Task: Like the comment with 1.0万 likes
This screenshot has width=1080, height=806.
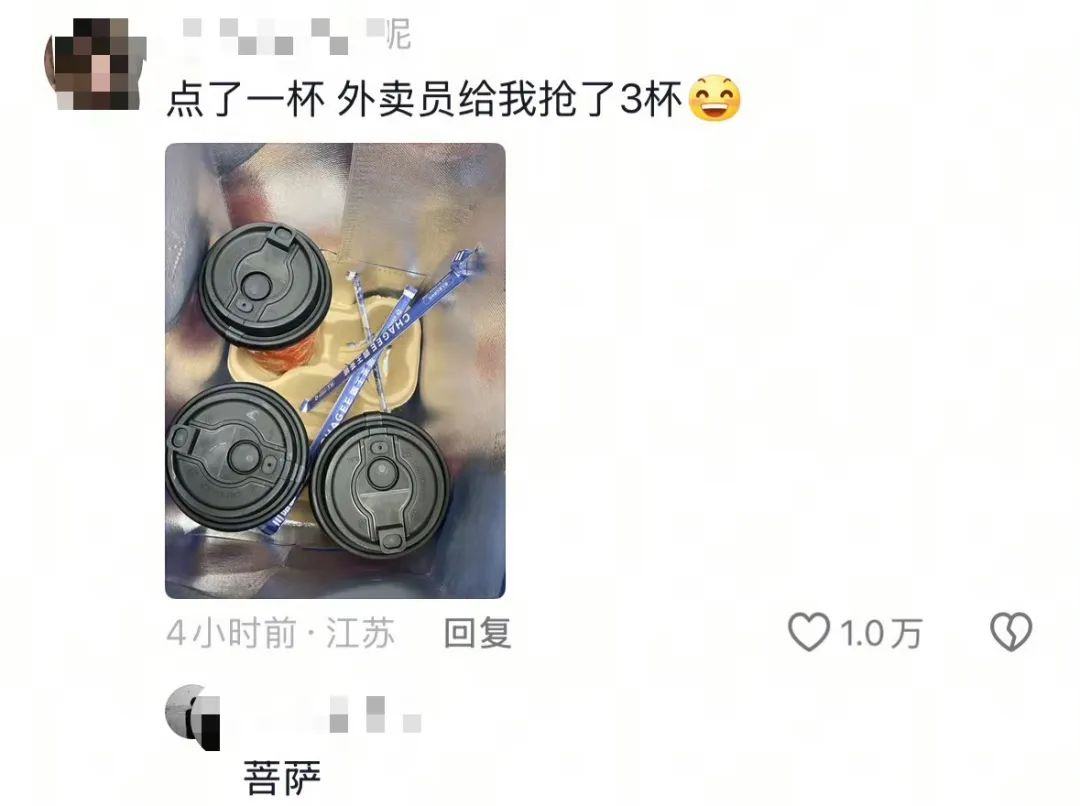Action: pos(810,633)
